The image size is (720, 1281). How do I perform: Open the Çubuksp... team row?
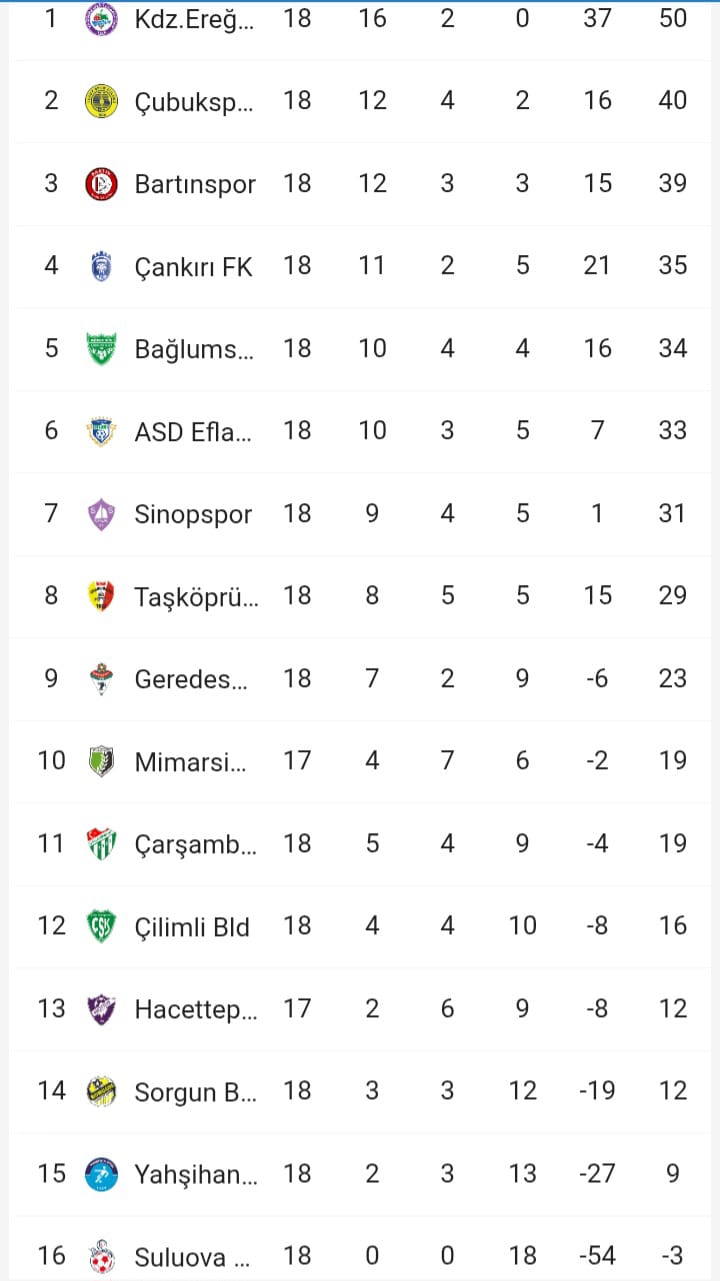coord(360,101)
